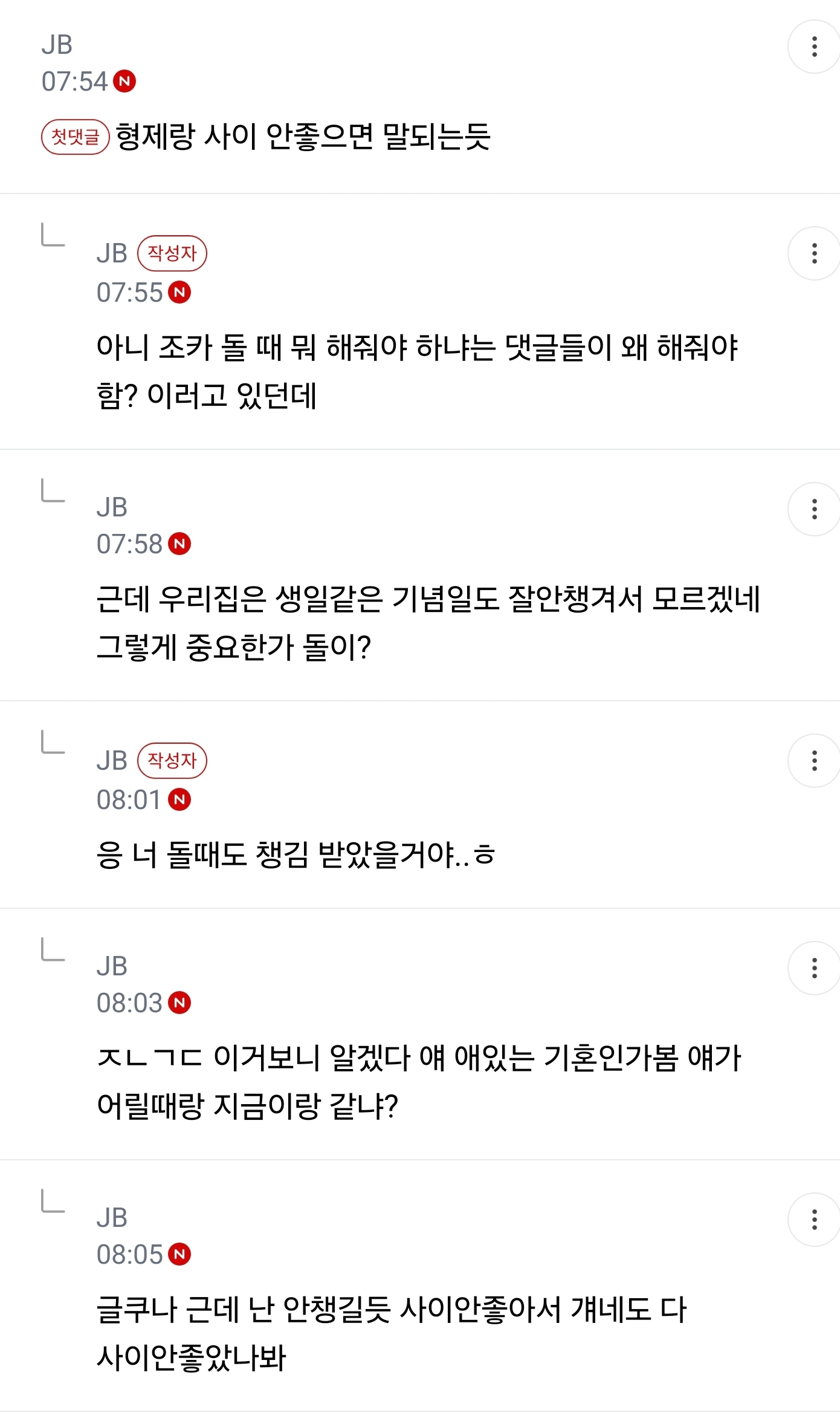Open options menu for the 07:54 comment
Screen dimensions: 840x1424
(814, 47)
